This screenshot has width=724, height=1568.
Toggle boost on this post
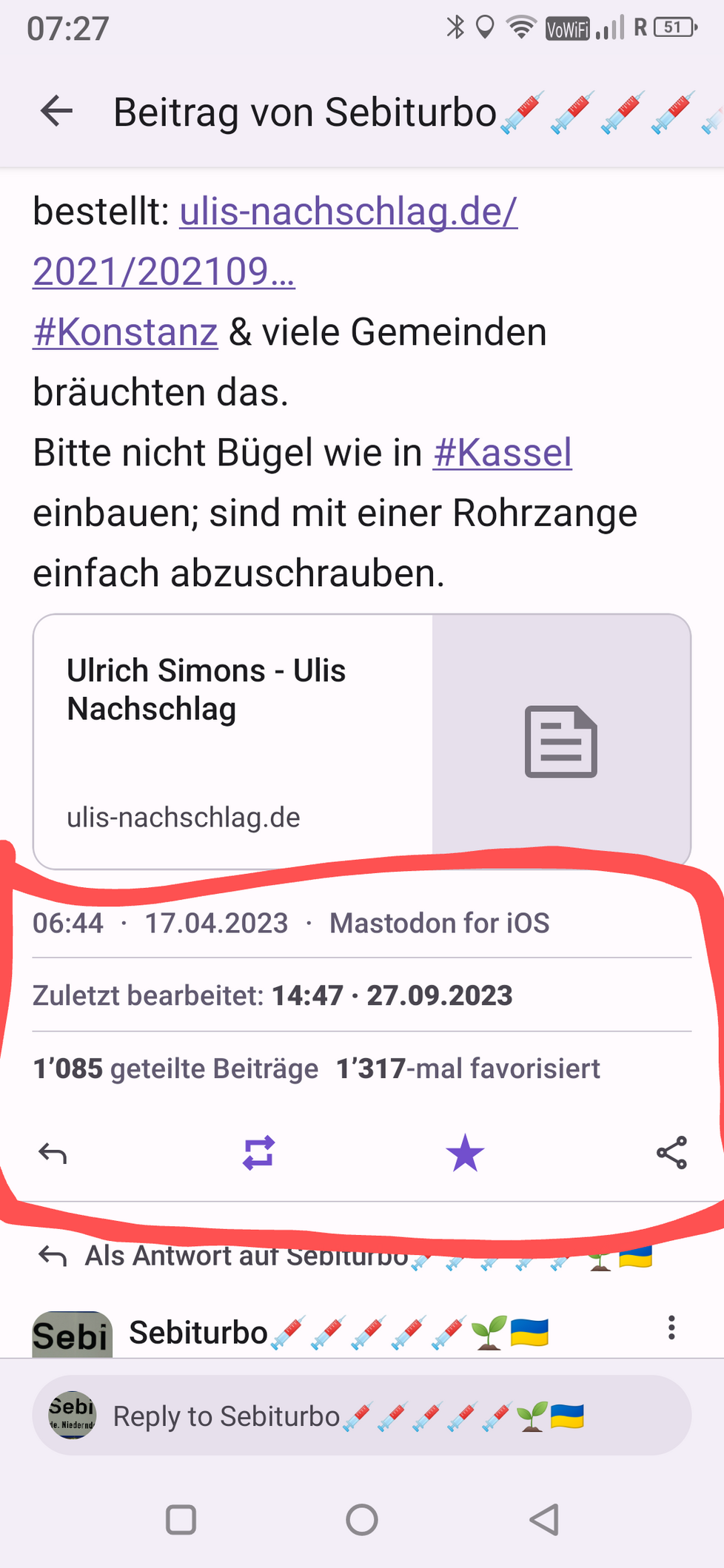pyautogui.click(x=259, y=1153)
